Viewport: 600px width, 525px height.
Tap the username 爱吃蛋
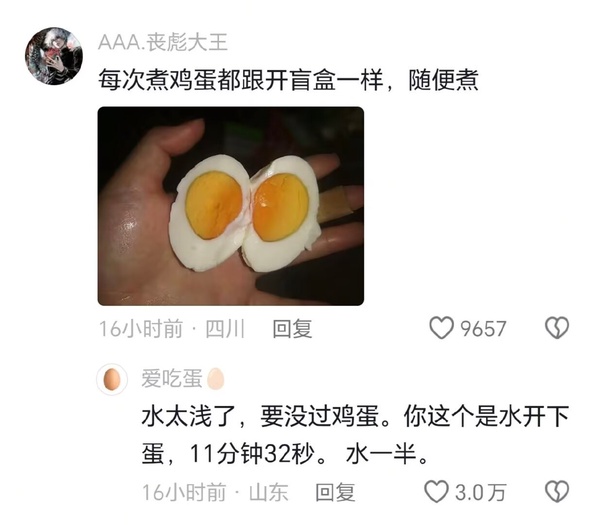(x=172, y=378)
